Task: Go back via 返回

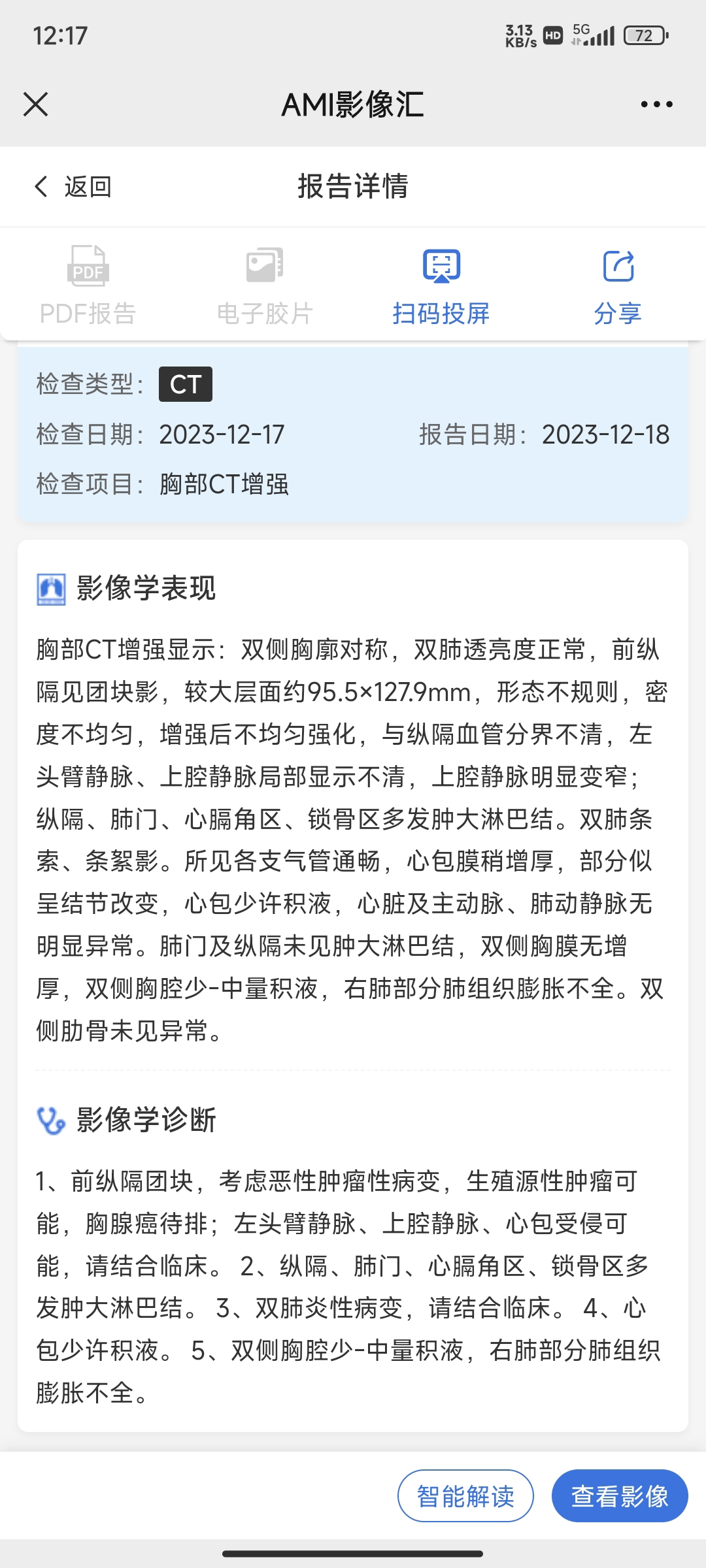Action: coord(73,186)
